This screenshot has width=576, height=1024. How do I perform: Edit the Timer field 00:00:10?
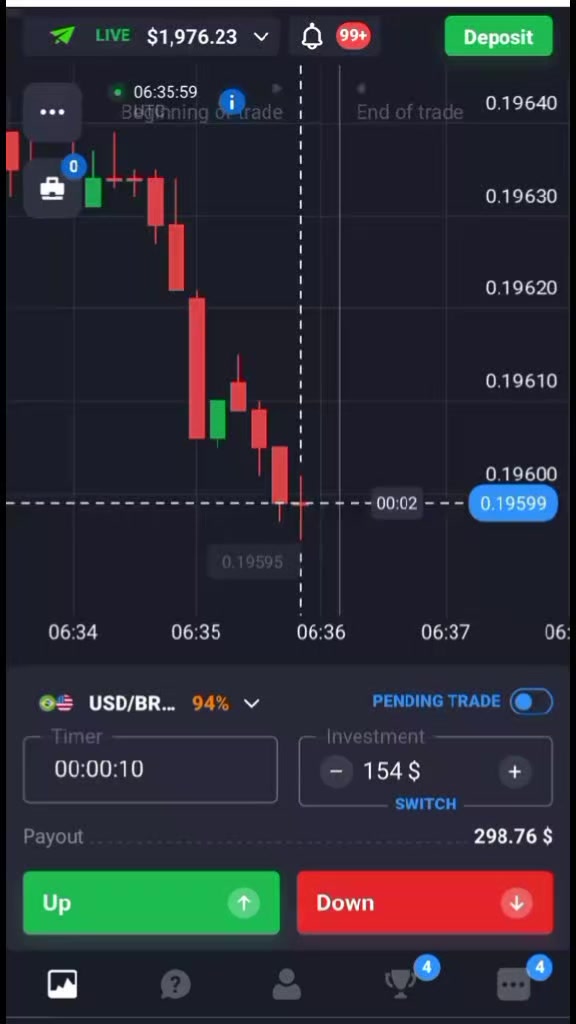150,769
